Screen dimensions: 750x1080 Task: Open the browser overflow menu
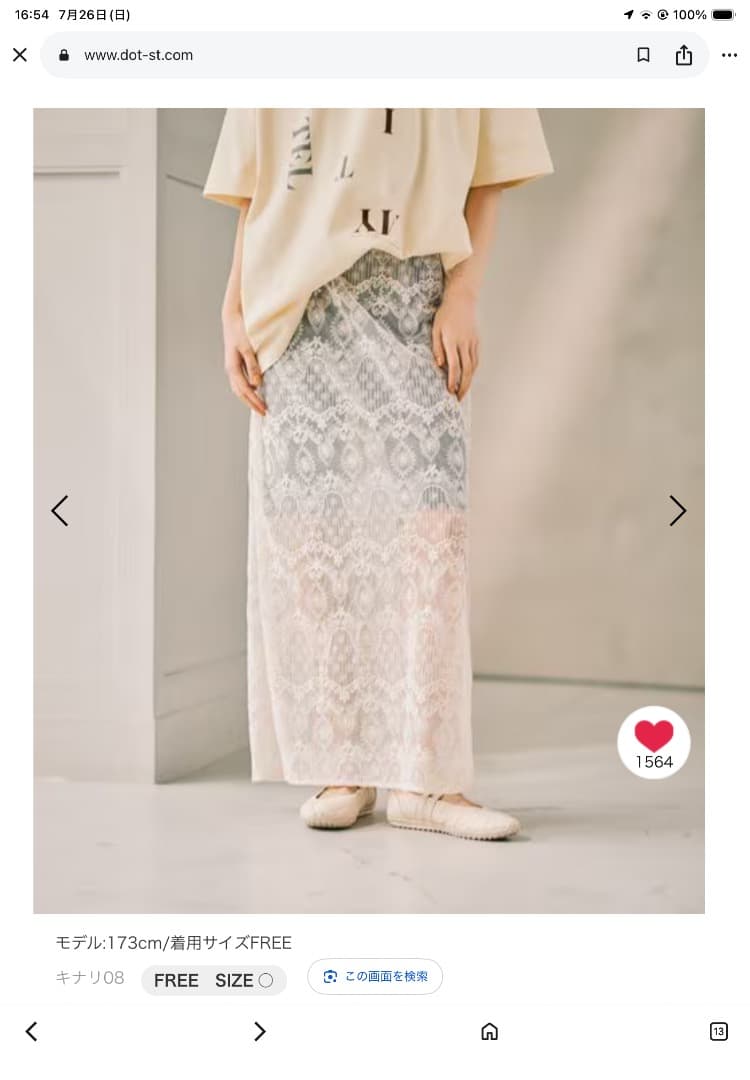729,55
